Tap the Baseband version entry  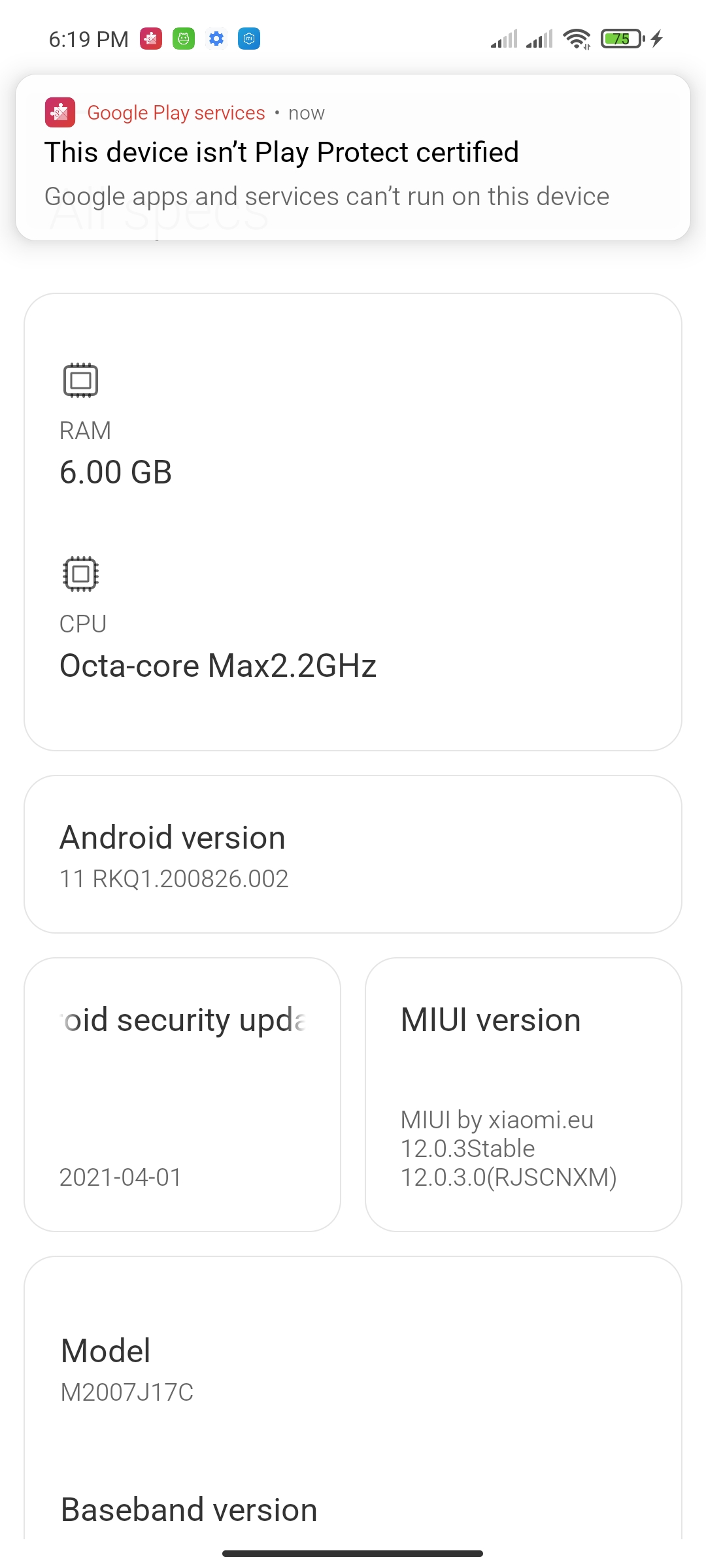353,1510
